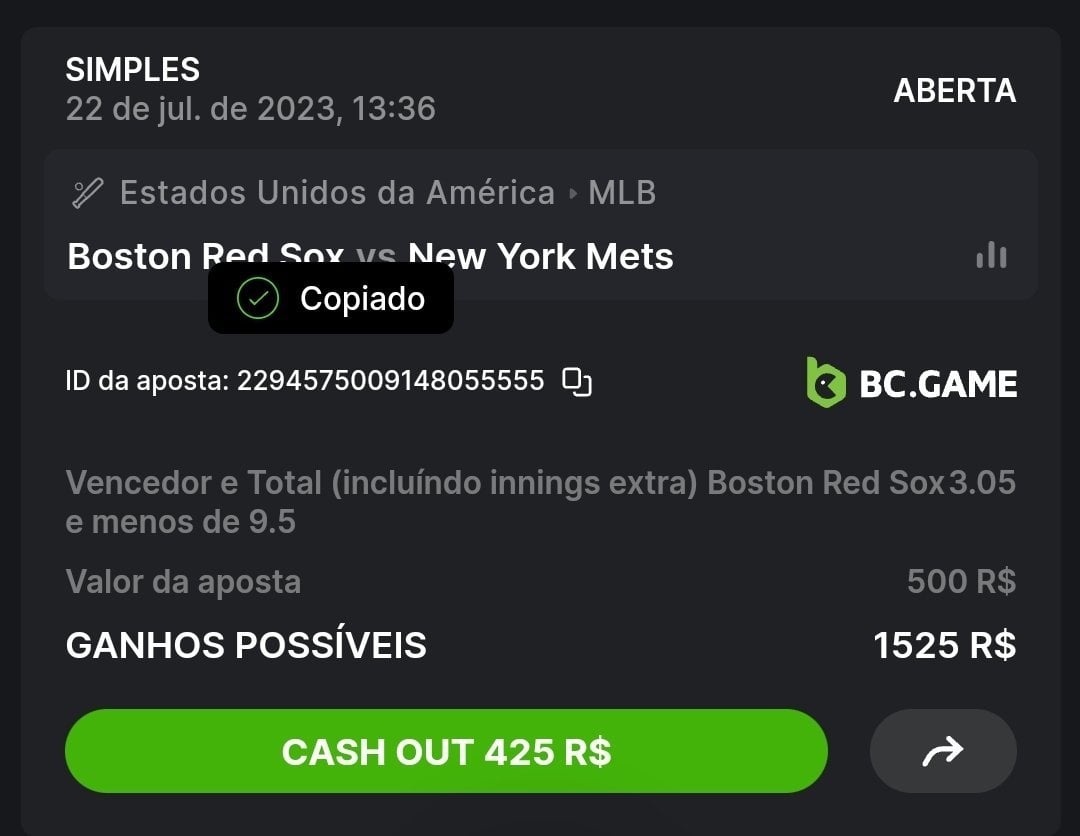Image resolution: width=1080 pixels, height=836 pixels.
Task: Open the match statistics bar chart icon
Action: [x=991, y=256]
